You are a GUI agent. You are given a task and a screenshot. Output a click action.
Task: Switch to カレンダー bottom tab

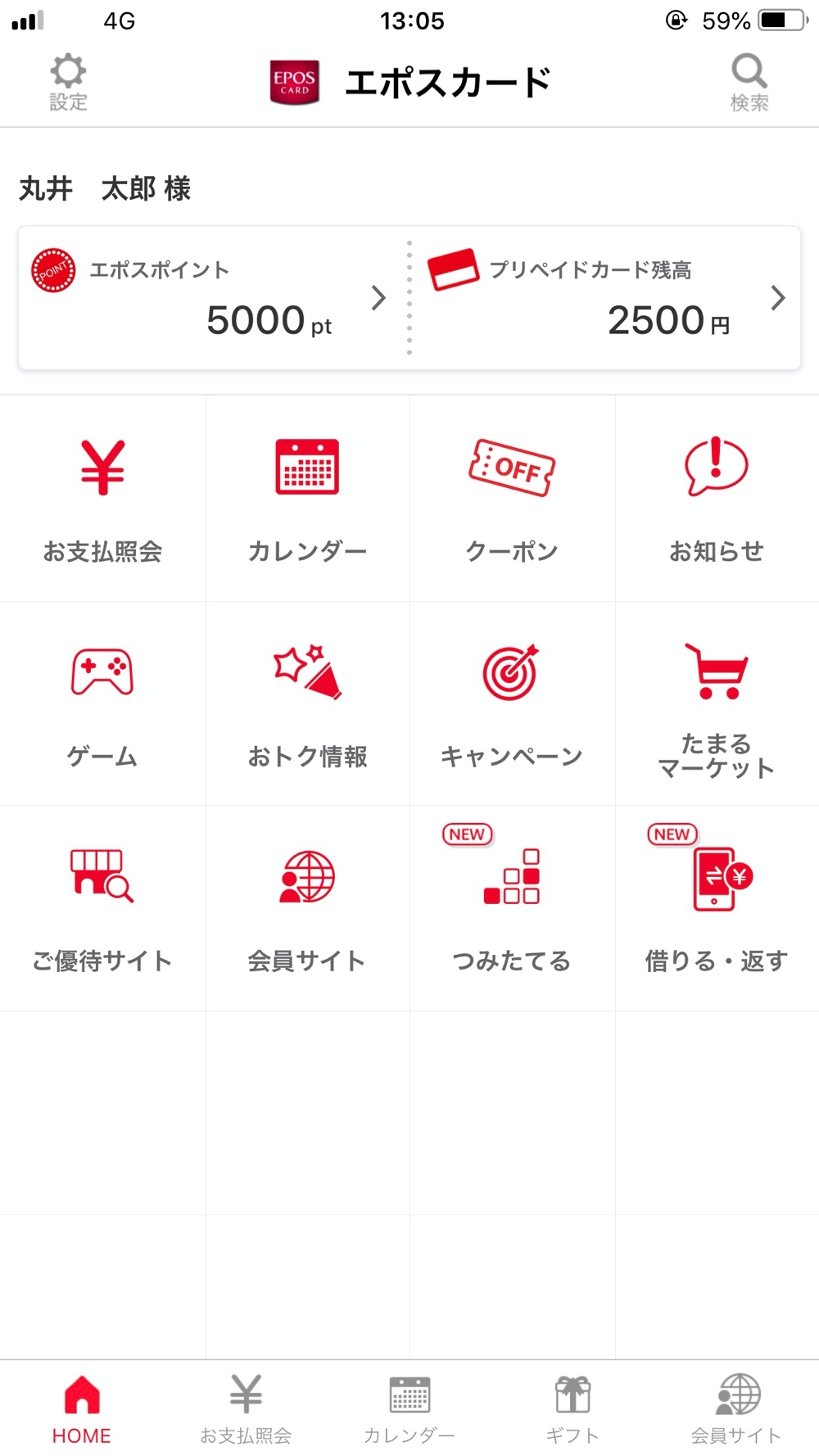pyautogui.click(x=409, y=1409)
